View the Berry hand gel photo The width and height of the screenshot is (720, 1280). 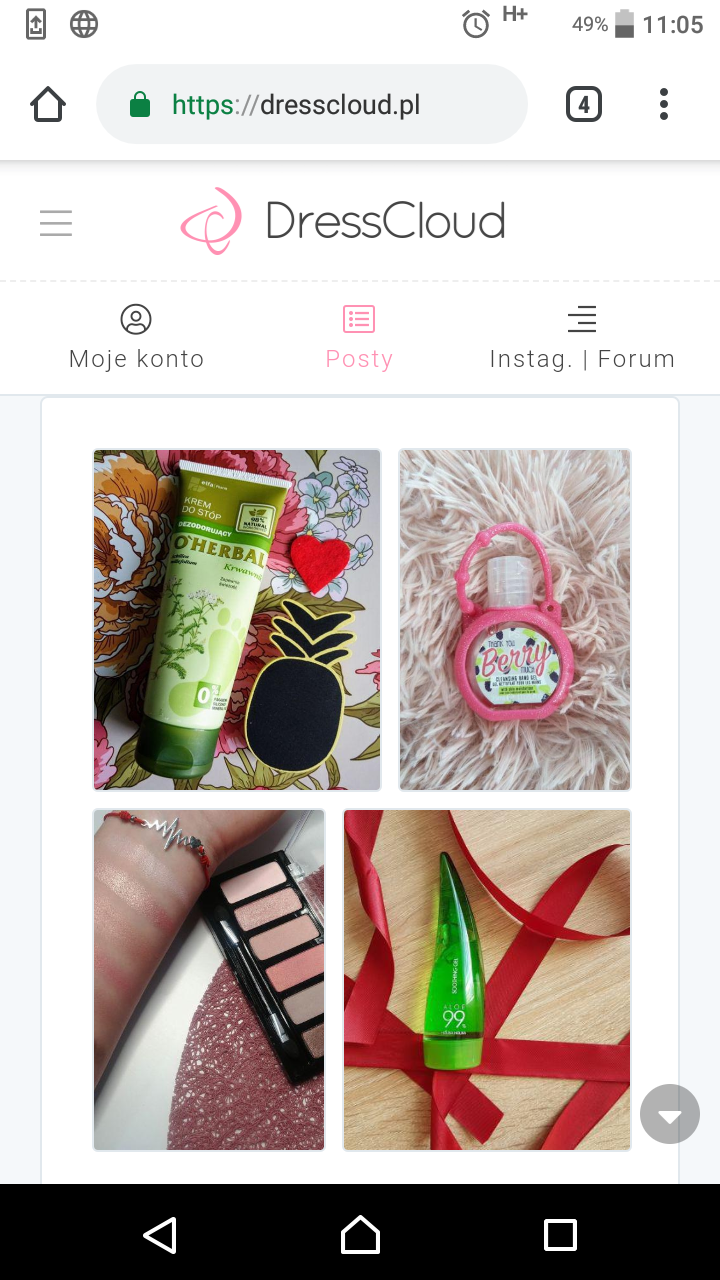coord(515,620)
